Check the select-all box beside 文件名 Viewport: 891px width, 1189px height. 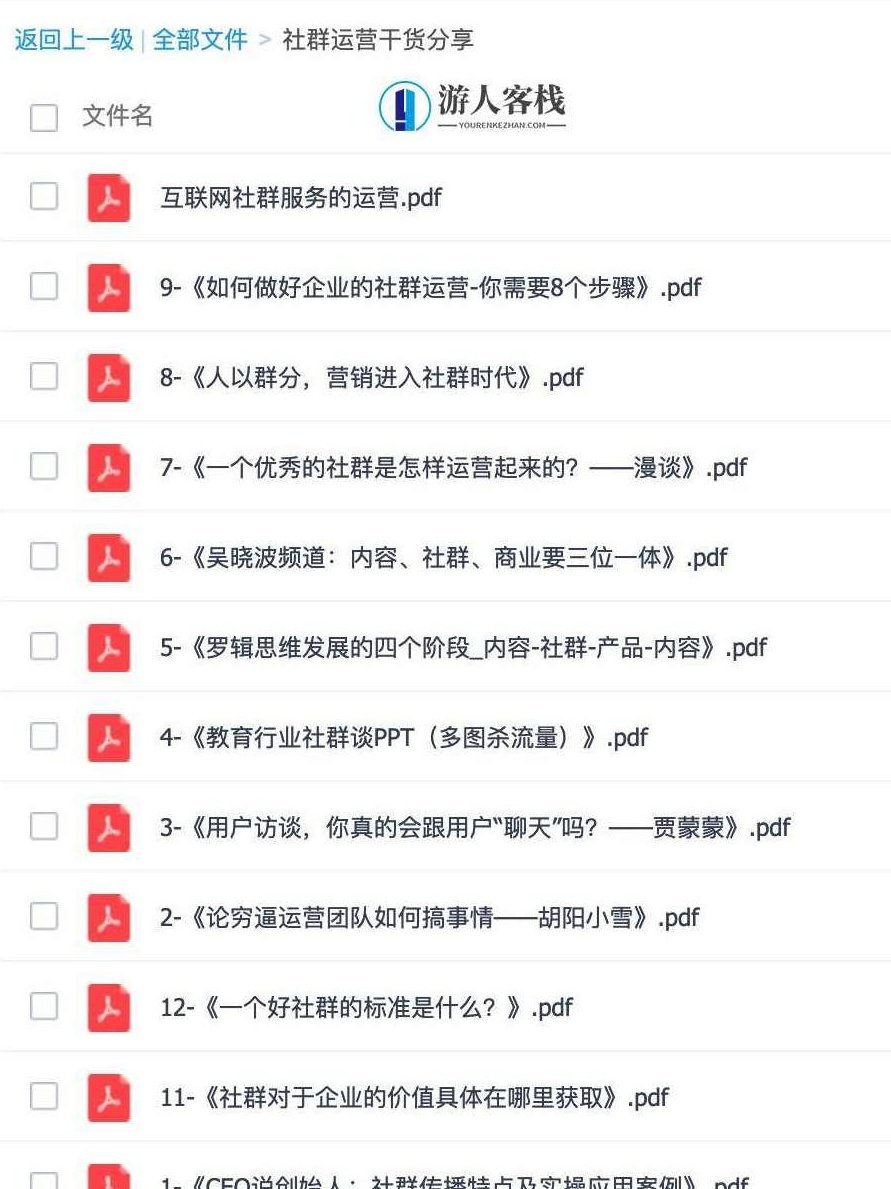(43, 117)
